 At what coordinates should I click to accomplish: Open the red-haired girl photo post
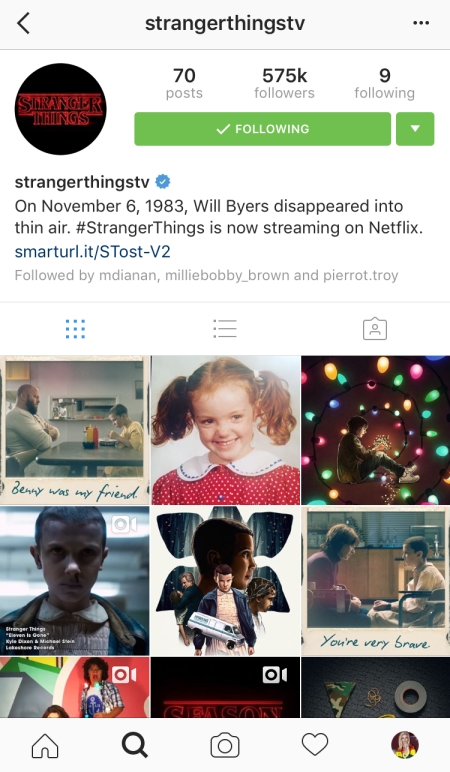pos(225,430)
